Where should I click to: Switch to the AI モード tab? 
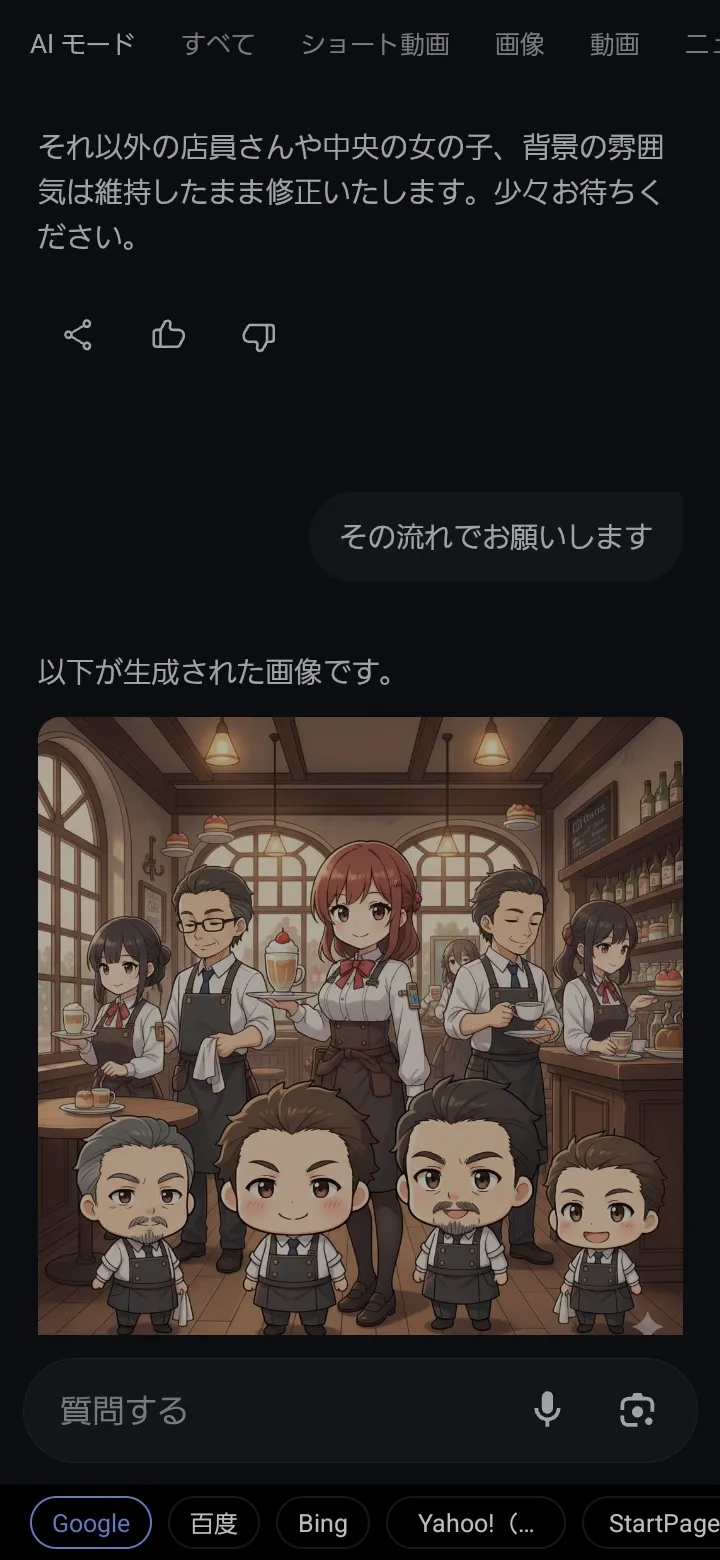(82, 44)
